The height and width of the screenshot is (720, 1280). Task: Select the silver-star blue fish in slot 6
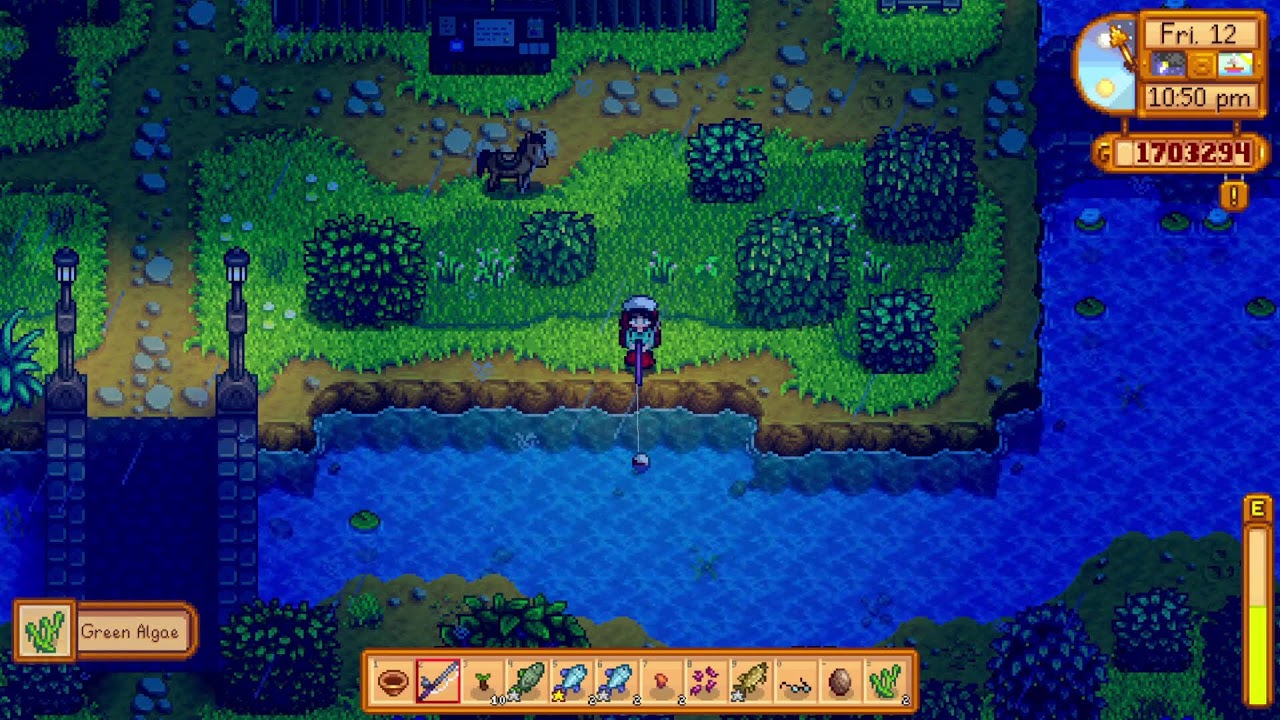pyautogui.click(x=617, y=682)
